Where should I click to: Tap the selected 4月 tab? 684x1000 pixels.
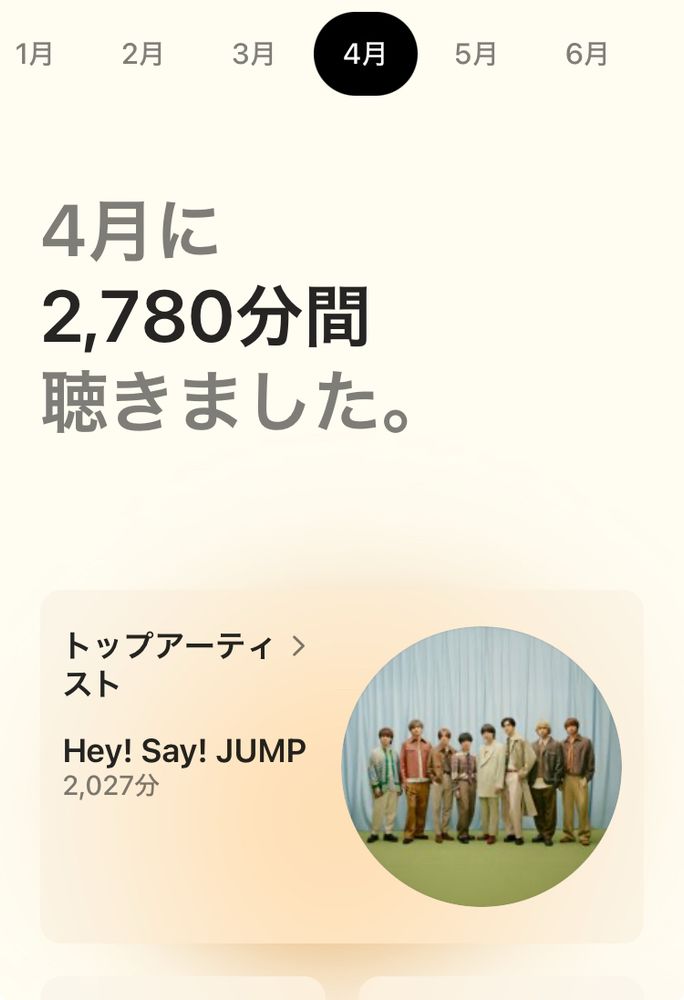tap(365, 54)
